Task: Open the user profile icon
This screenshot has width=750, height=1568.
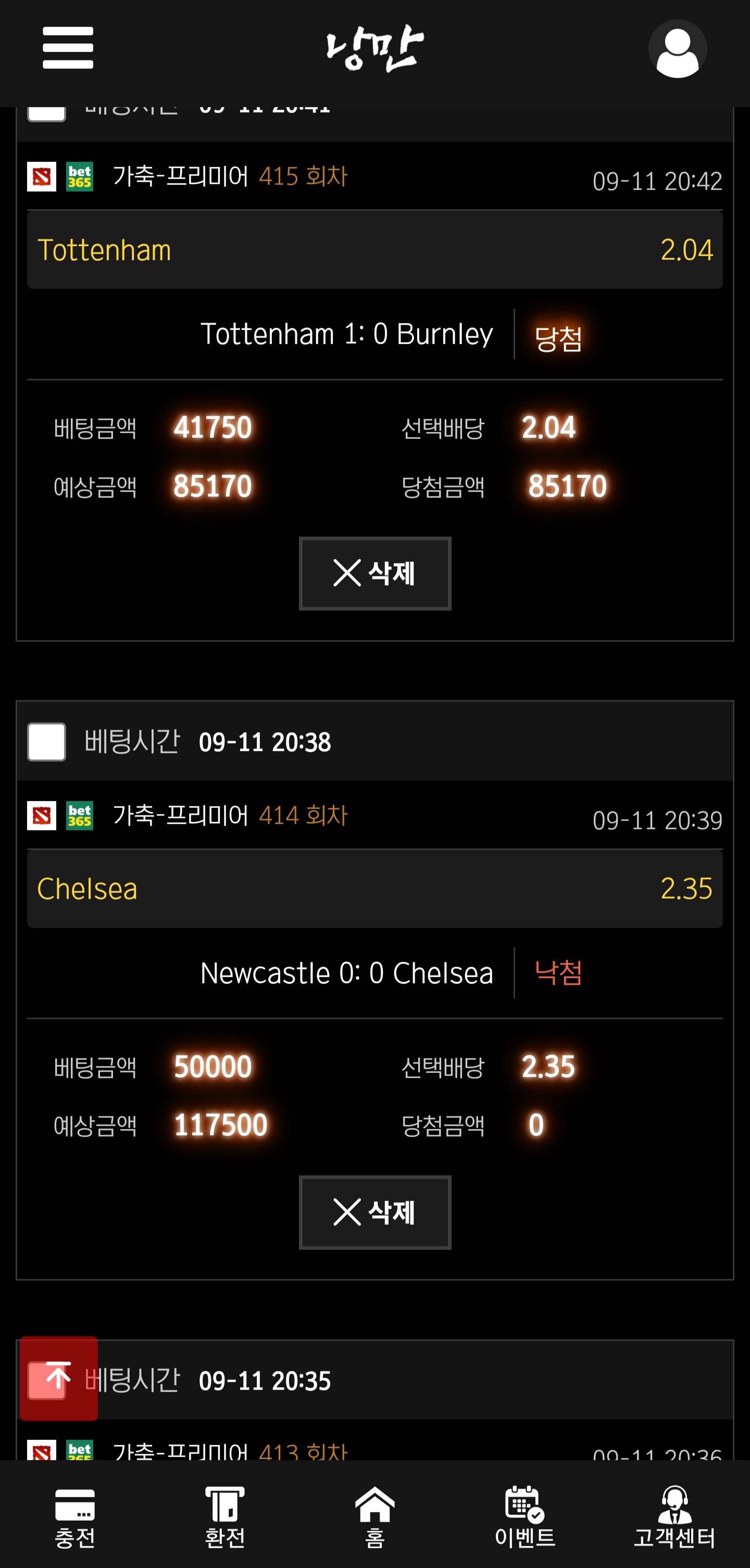Action: pos(677,49)
